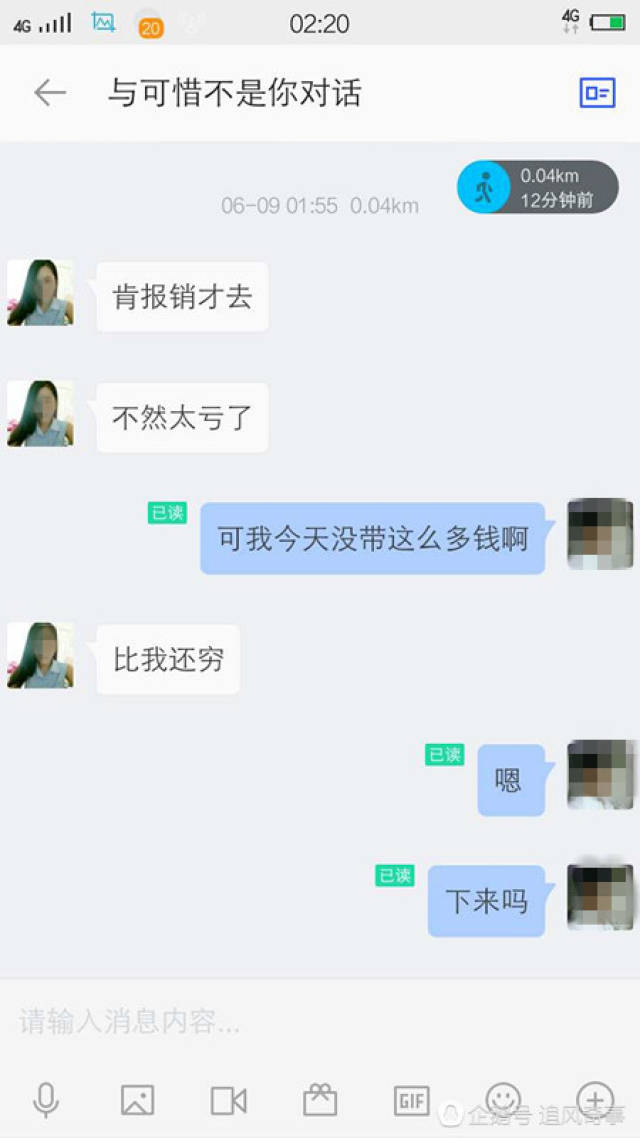This screenshot has width=640, height=1138.
Task: Open the GIF picker
Action: pyautogui.click(x=411, y=1100)
